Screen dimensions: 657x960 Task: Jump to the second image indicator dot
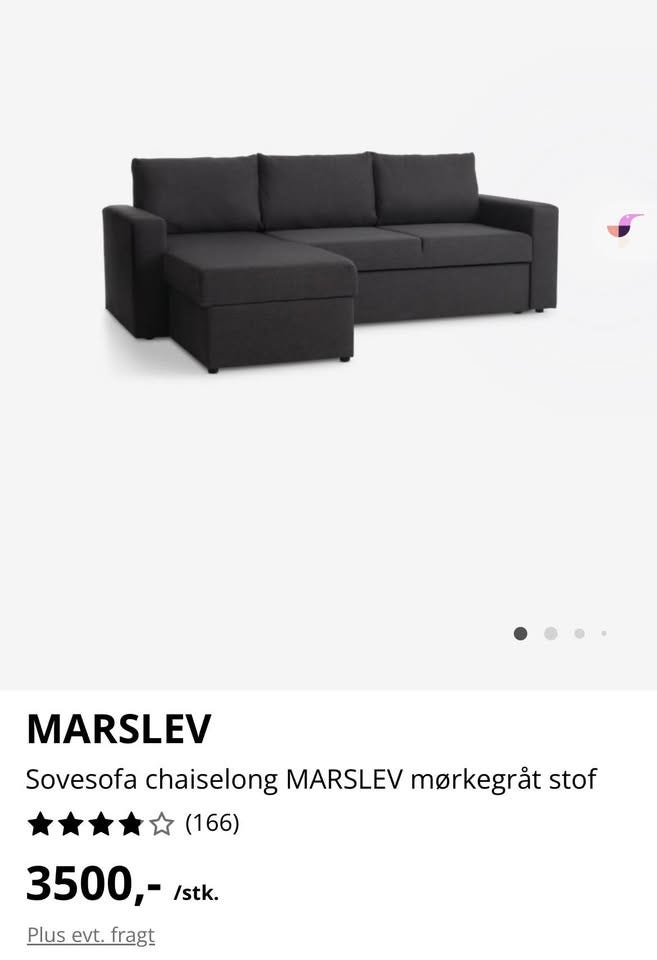point(550,633)
